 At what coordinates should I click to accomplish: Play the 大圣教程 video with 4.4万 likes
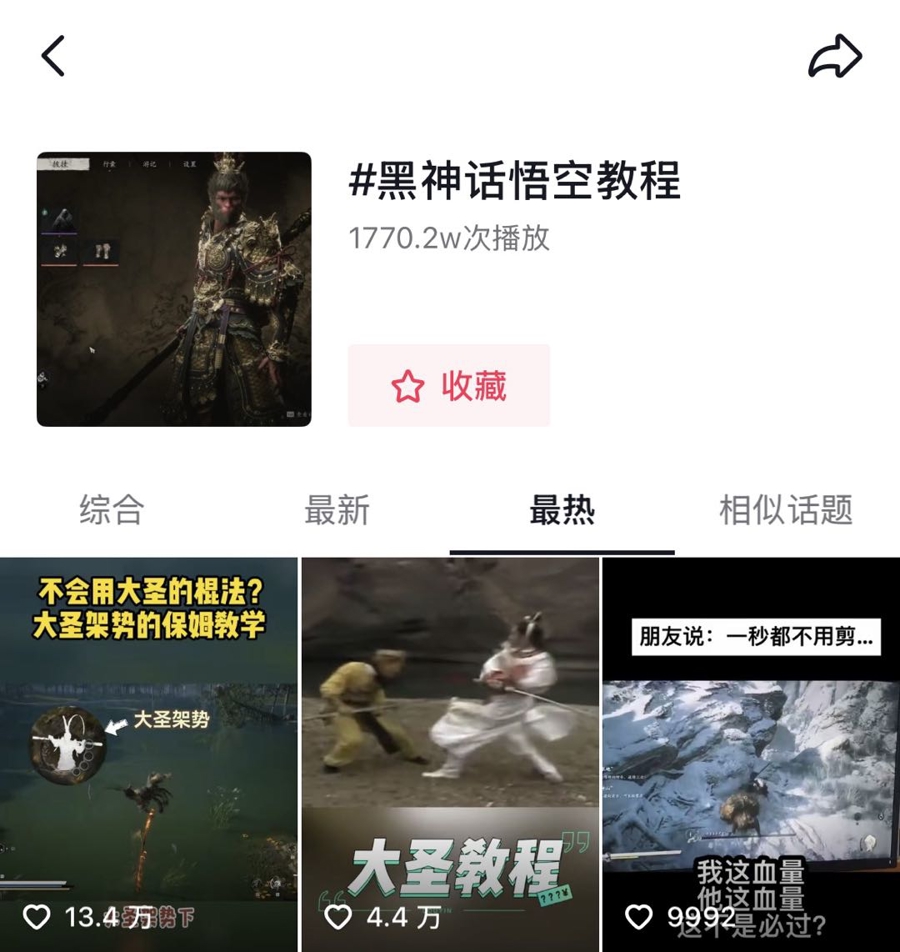pyautogui.click(x=450, y=750)
